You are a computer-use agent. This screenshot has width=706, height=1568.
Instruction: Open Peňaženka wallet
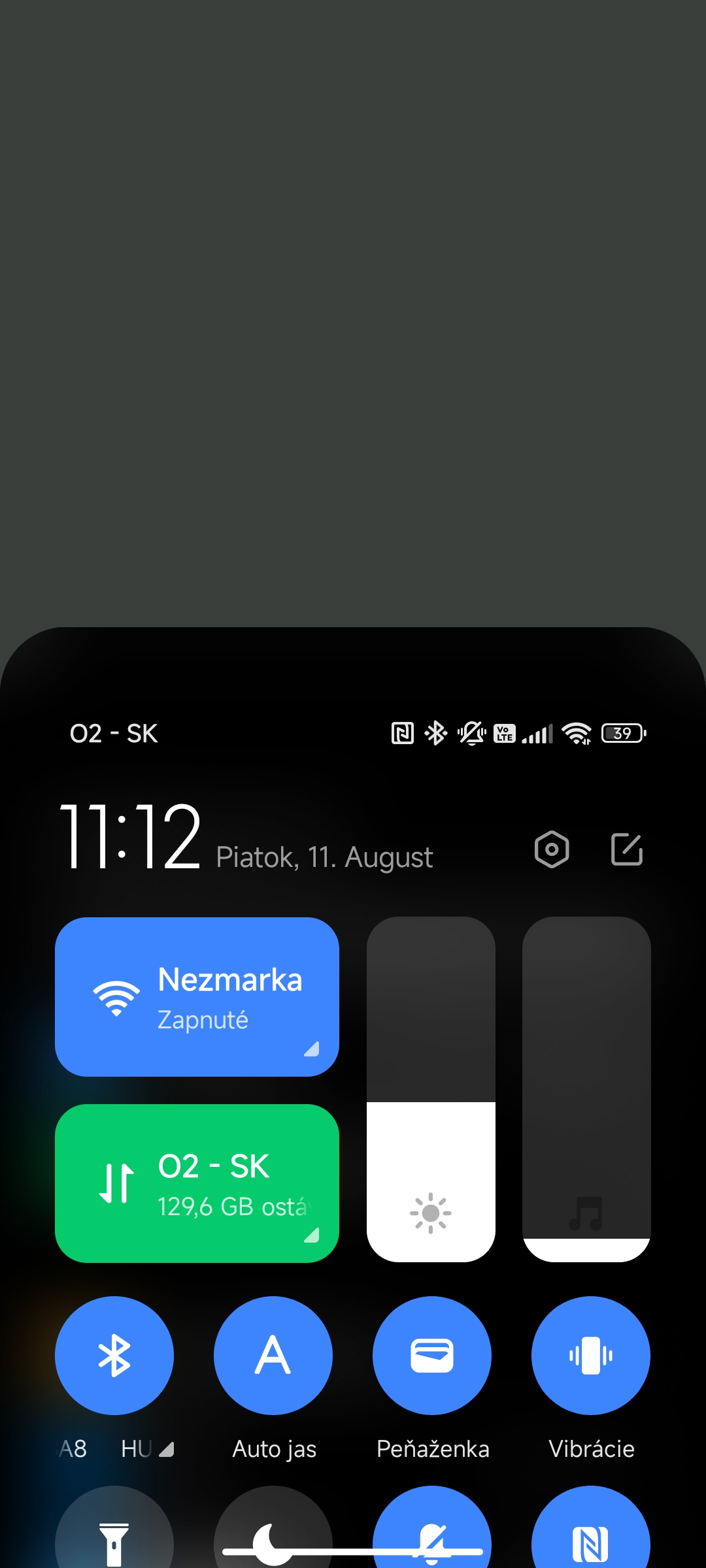pos(432,1356)
